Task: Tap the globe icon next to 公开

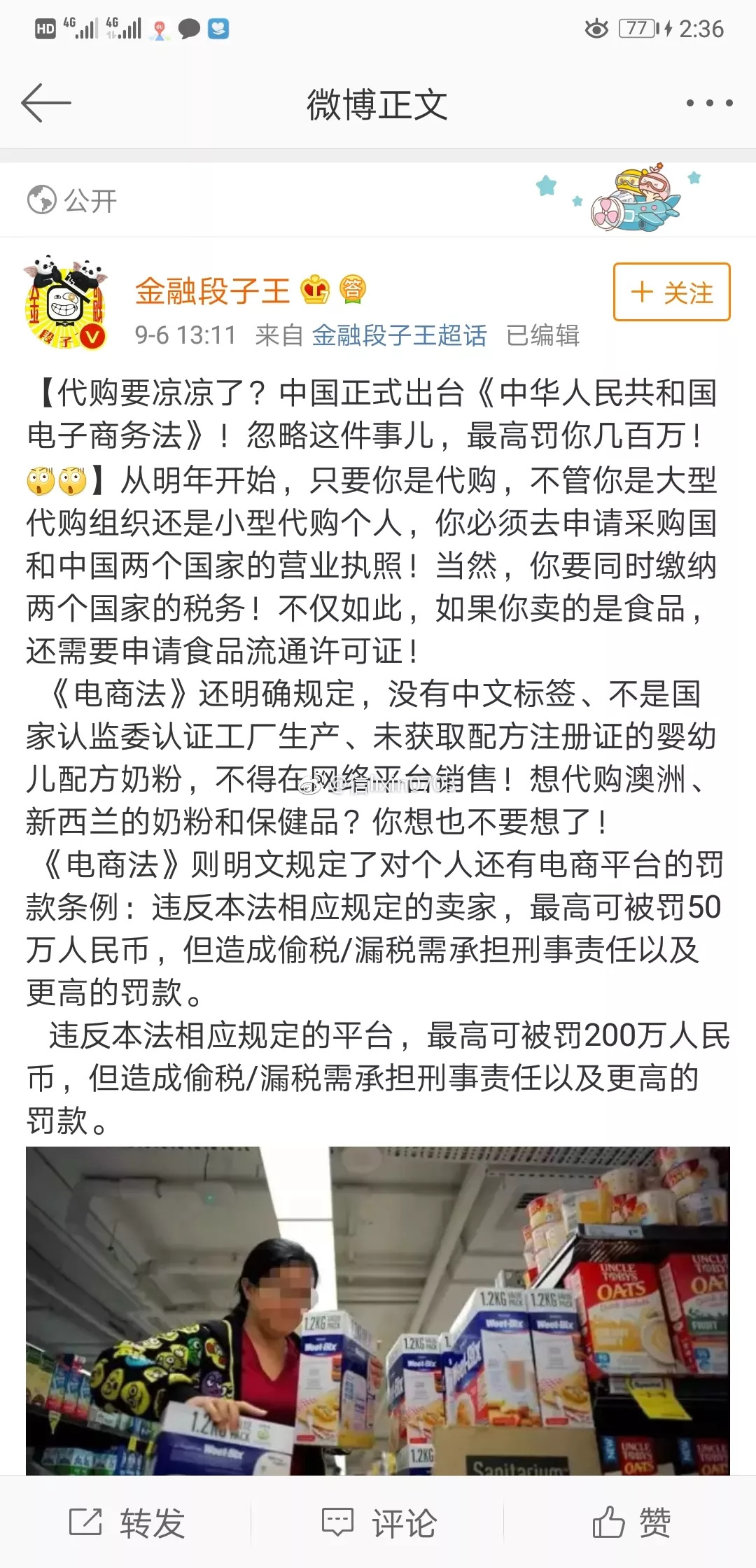Action: (x=42, y=199)
